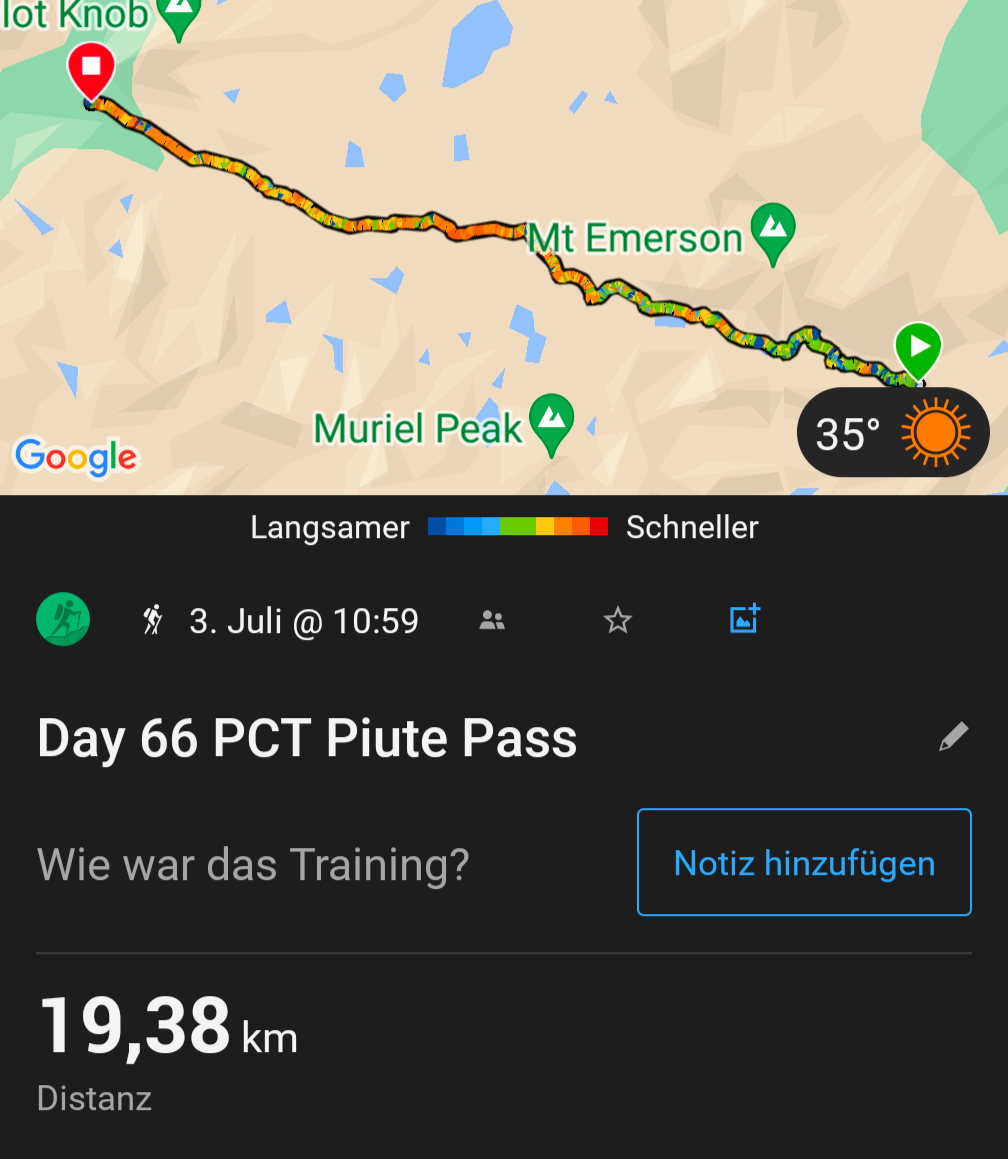Open the 35° weather badge
The height and width of the screenshot is (1159, 1008).
[892, 433]
